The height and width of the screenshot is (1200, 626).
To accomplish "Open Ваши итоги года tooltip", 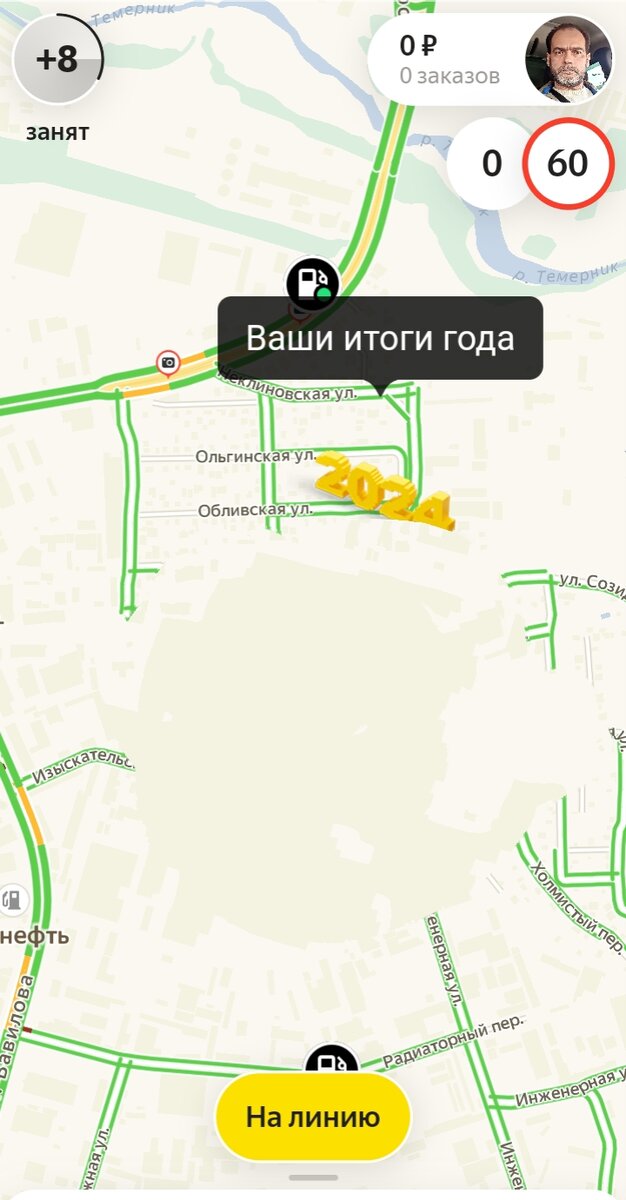I will pyautogui.click(x=380, y=338).
